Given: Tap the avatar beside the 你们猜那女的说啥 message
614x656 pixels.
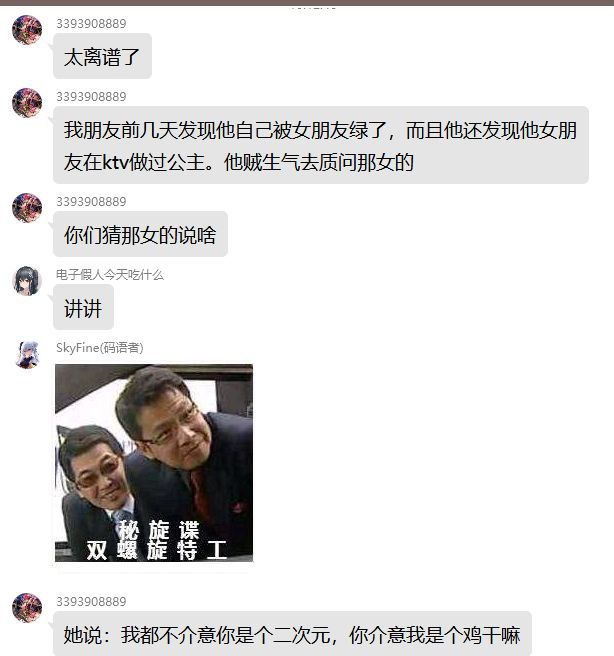Looking at the screenshot, I should tap(27, 208).
